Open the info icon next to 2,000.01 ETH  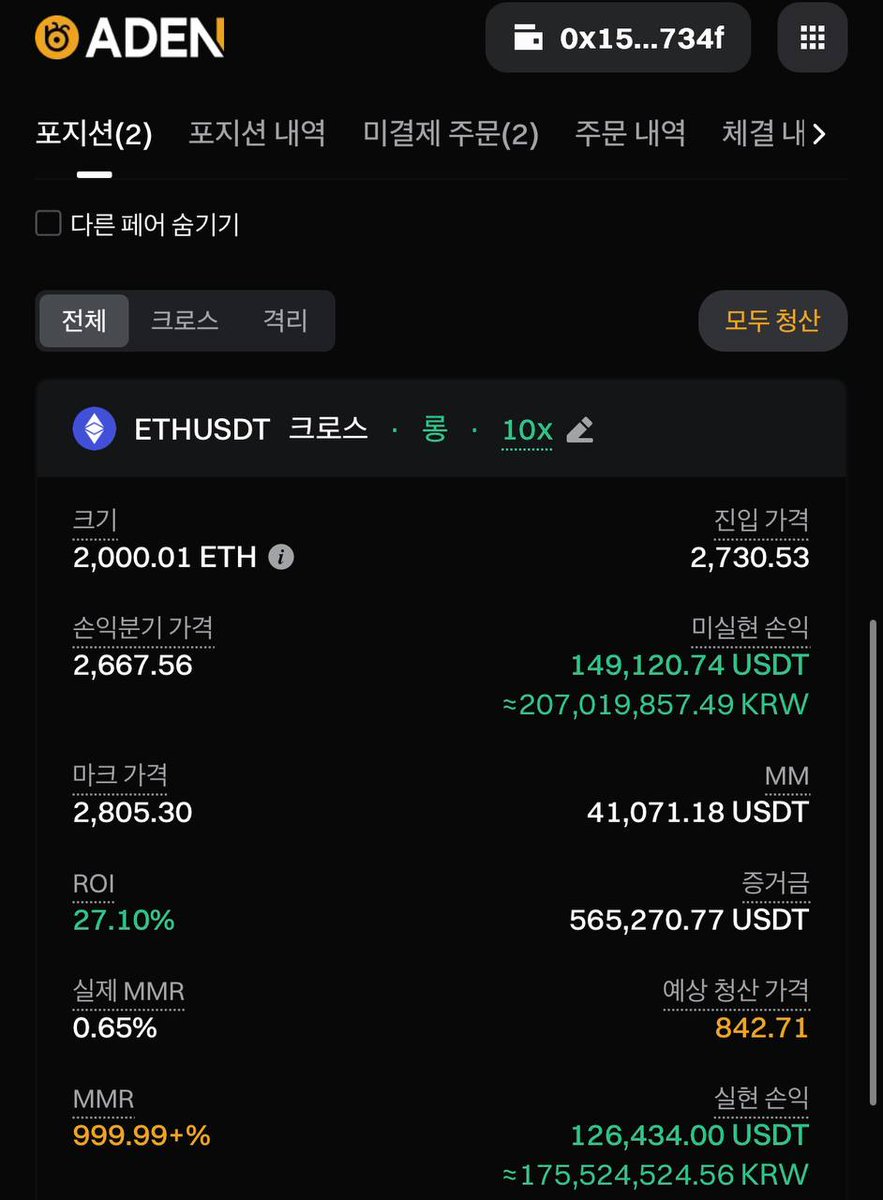click(281, 557)
